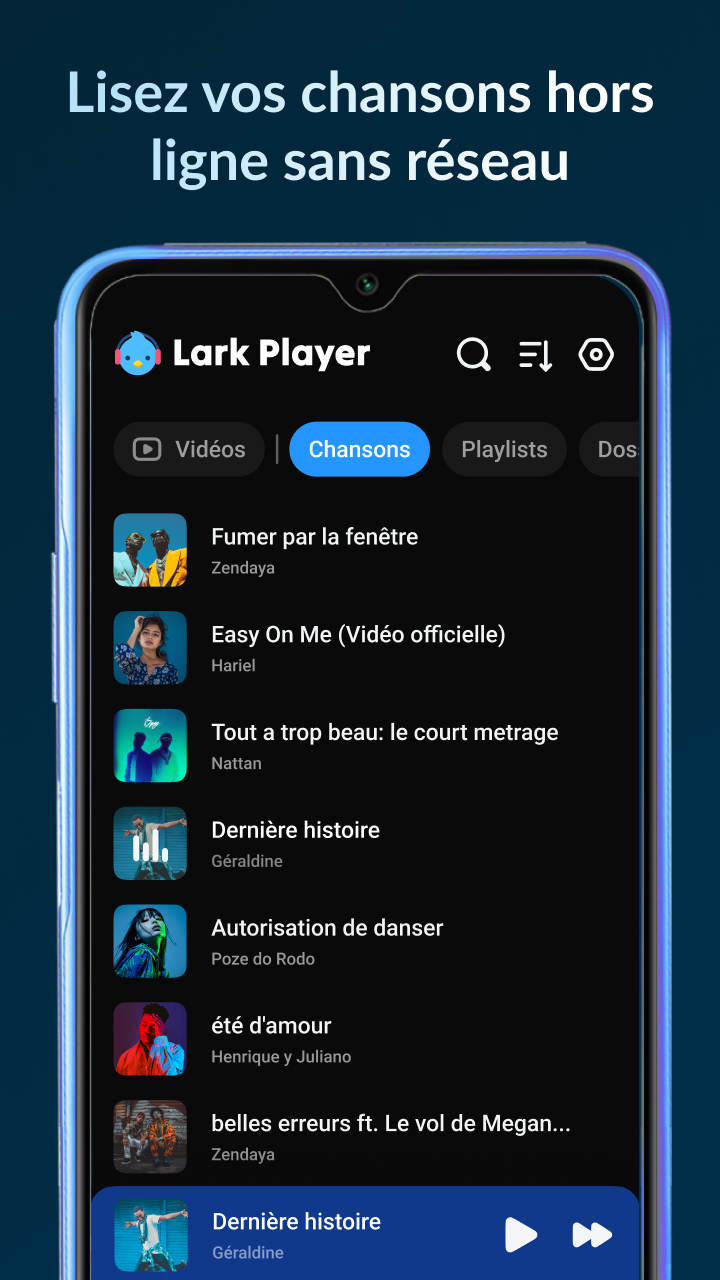Viewport: 720px width, 1280px height.
Task: Select the Chansons tab
Action: (x=359, y=449)
